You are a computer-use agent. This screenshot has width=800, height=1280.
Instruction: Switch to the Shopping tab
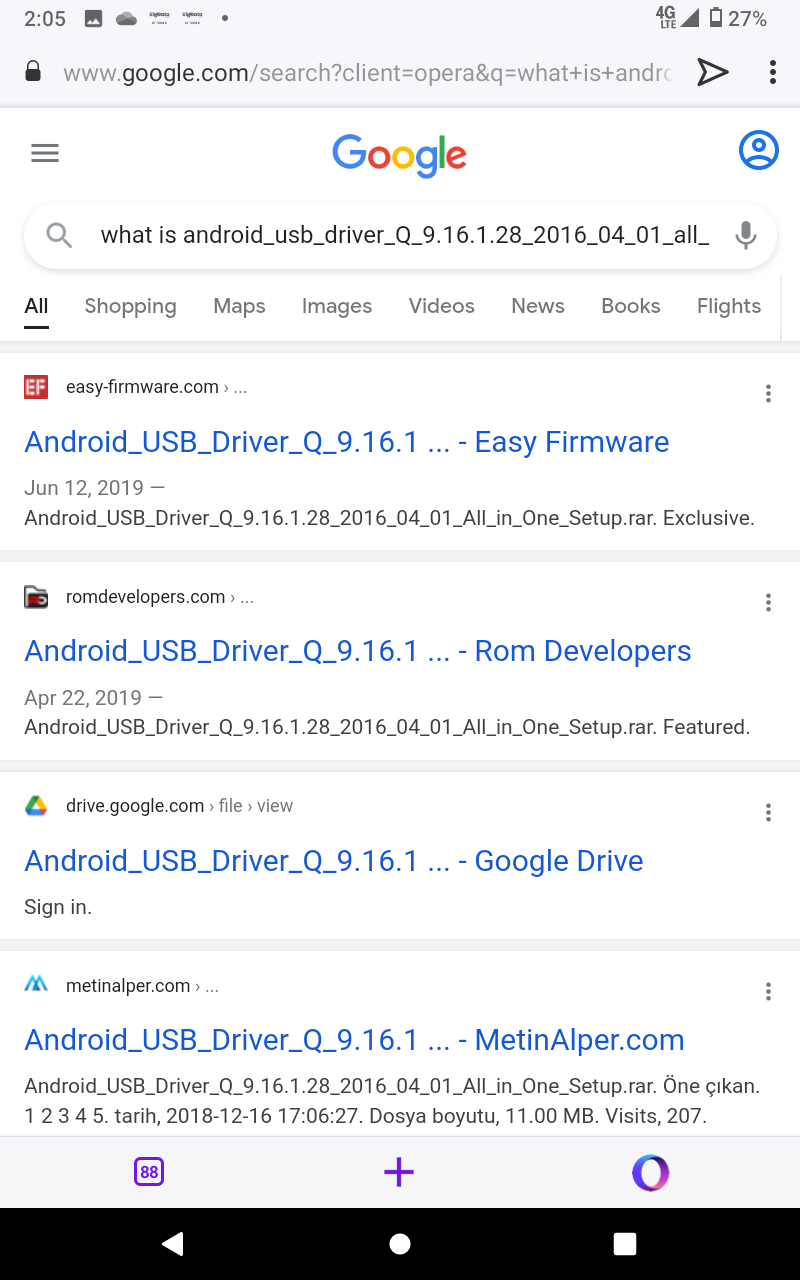click(x=130, y=306)
